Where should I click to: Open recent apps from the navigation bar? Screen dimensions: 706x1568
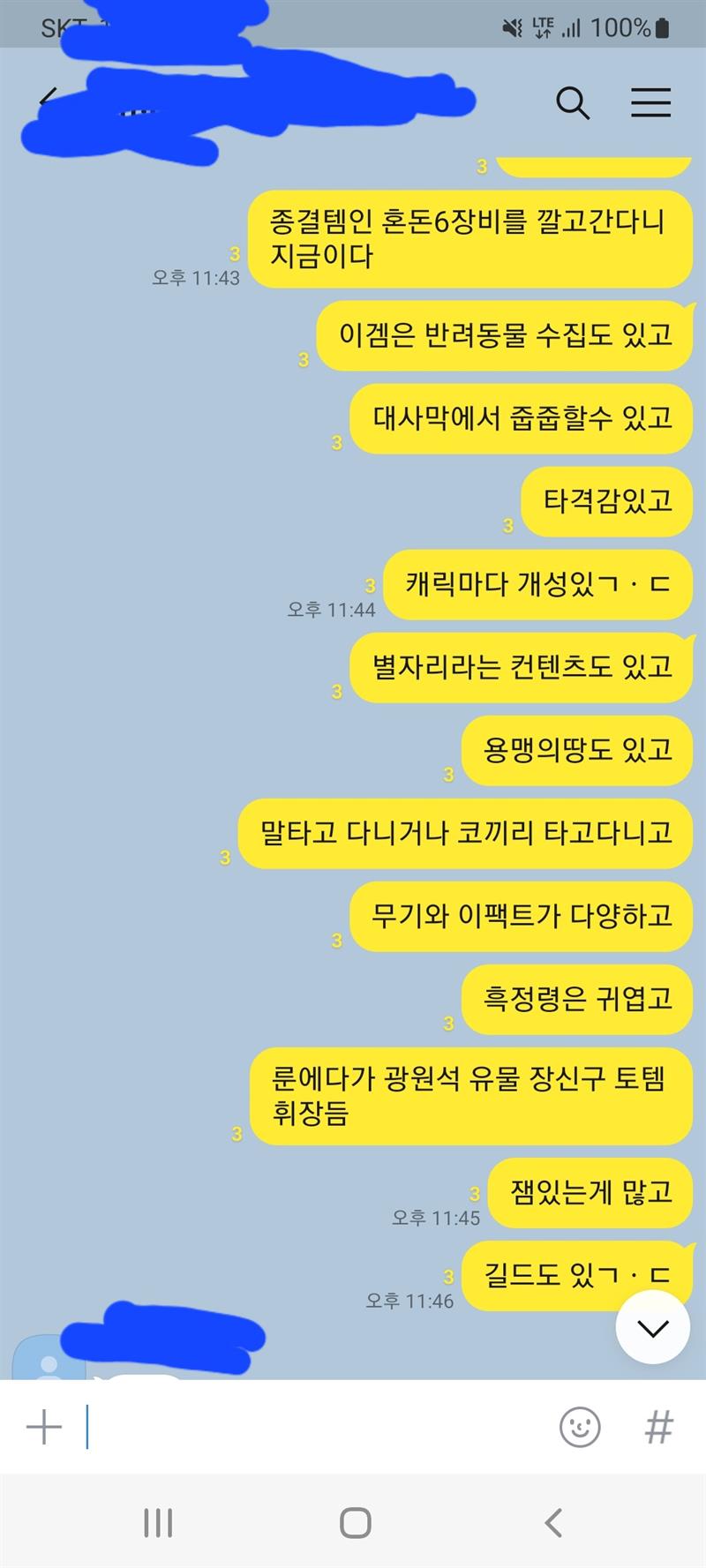(x=158, y=1522)
